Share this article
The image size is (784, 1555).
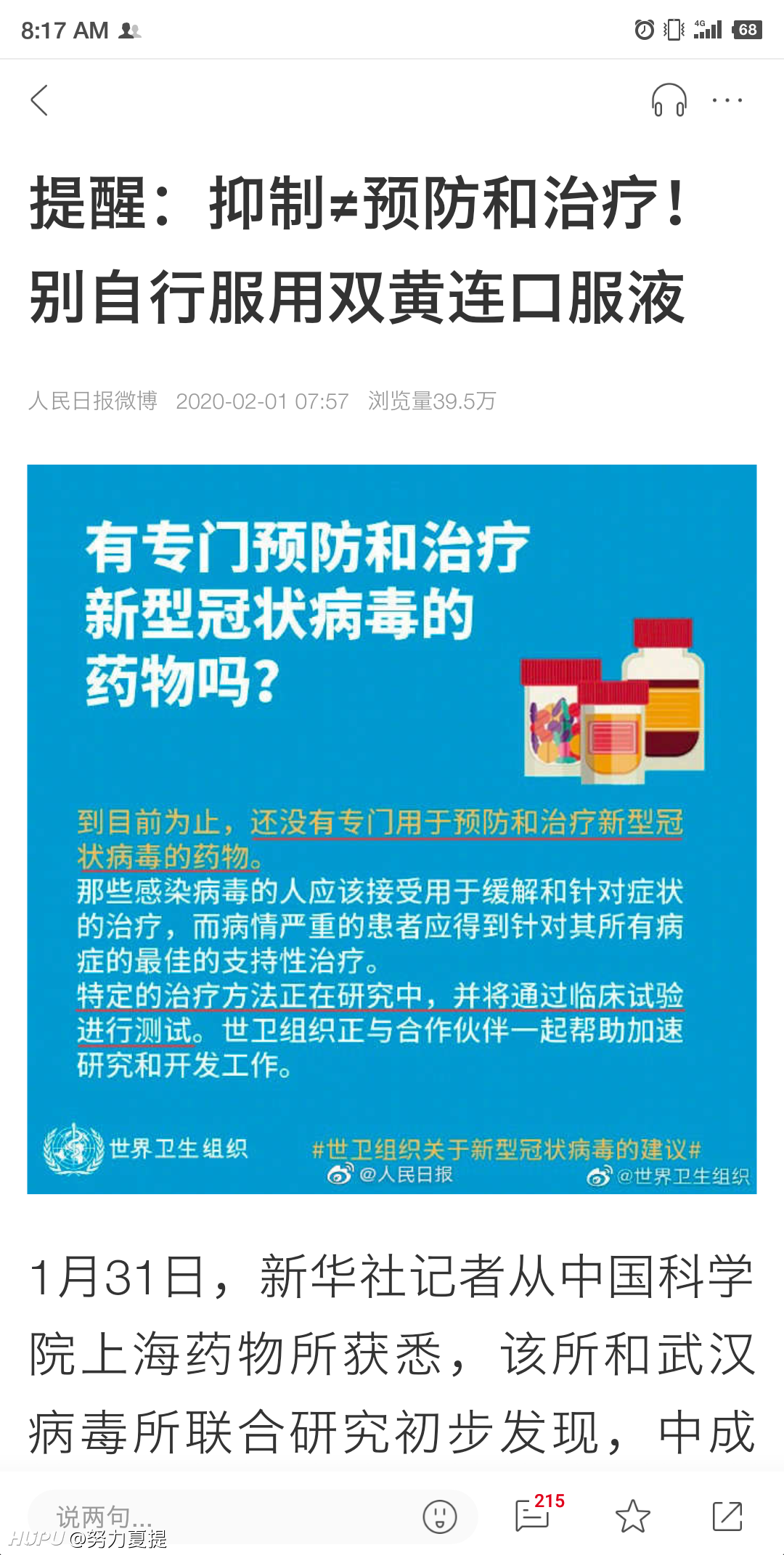(727, 1517)
